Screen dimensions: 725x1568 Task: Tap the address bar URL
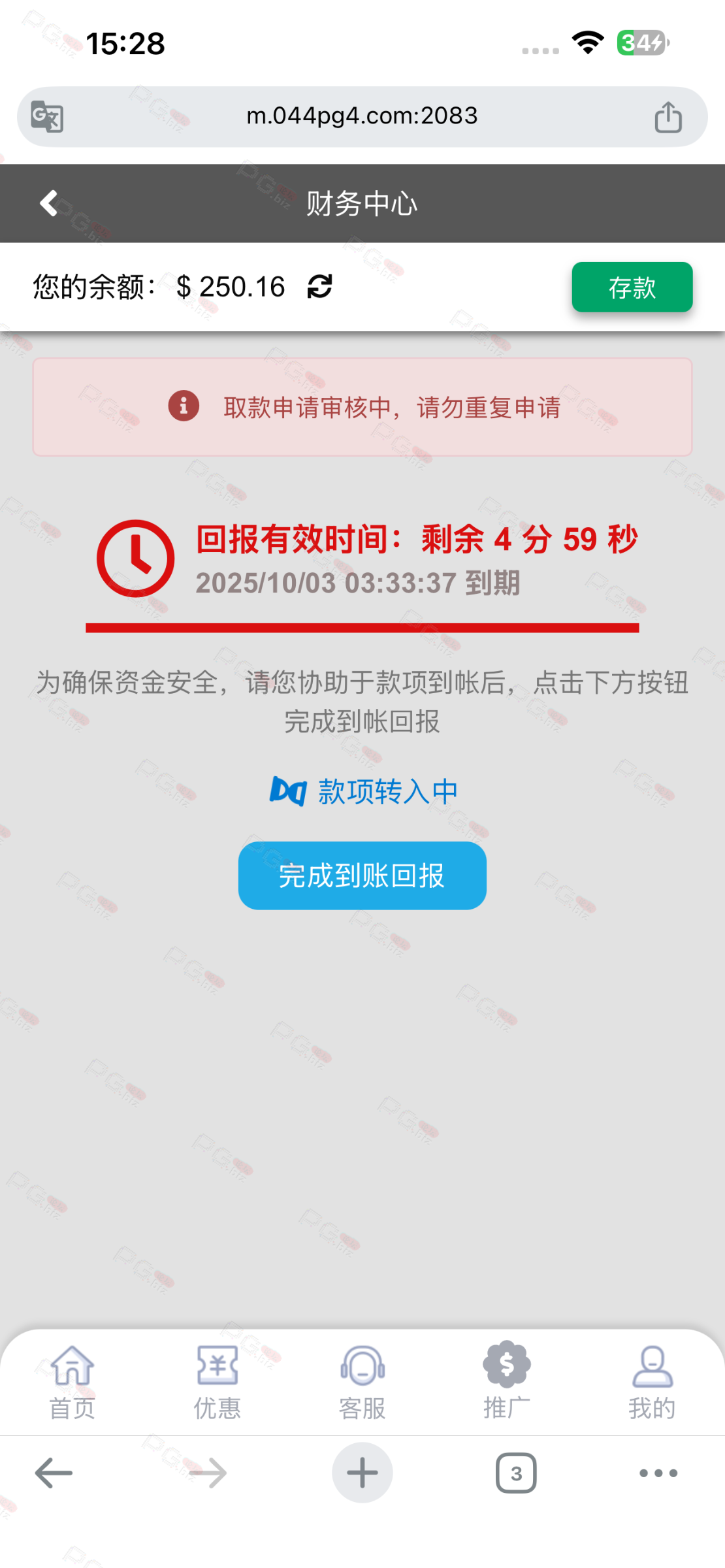[x=362, y=116]
